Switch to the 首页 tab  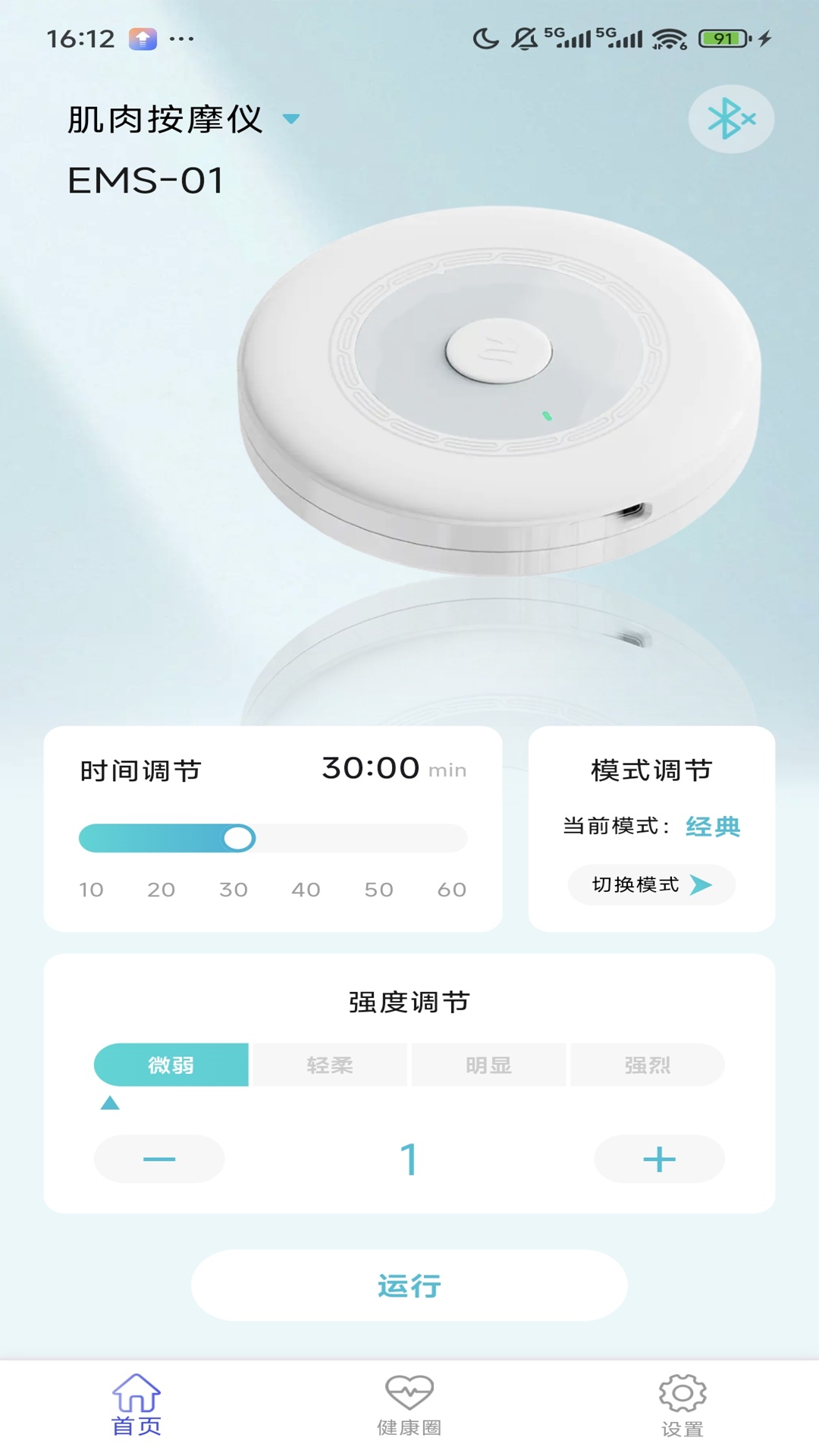[x=136, y=1406]
